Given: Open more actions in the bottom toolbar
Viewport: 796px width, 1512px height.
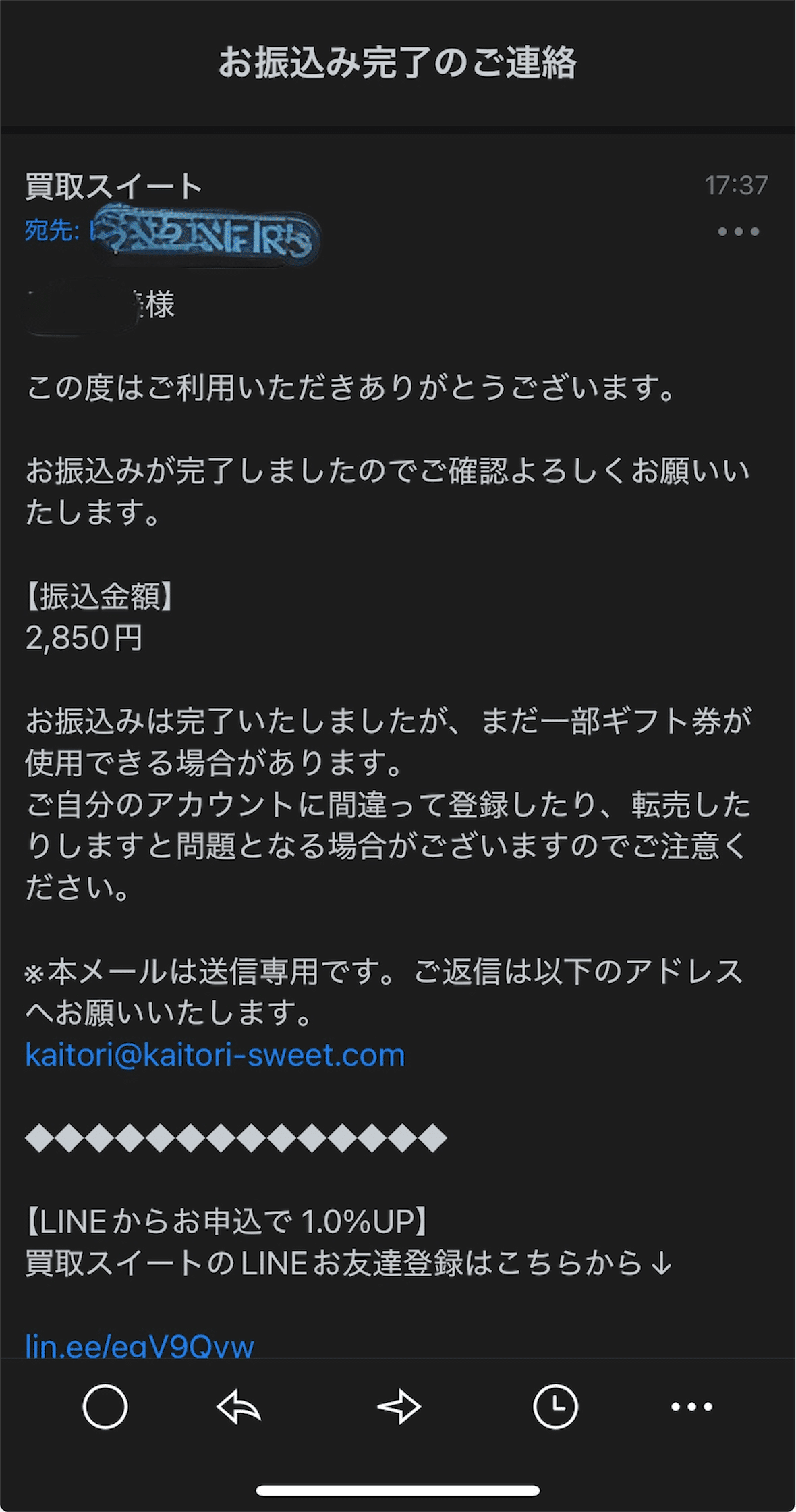Looking at the screenshot, I should (691, 1407).
